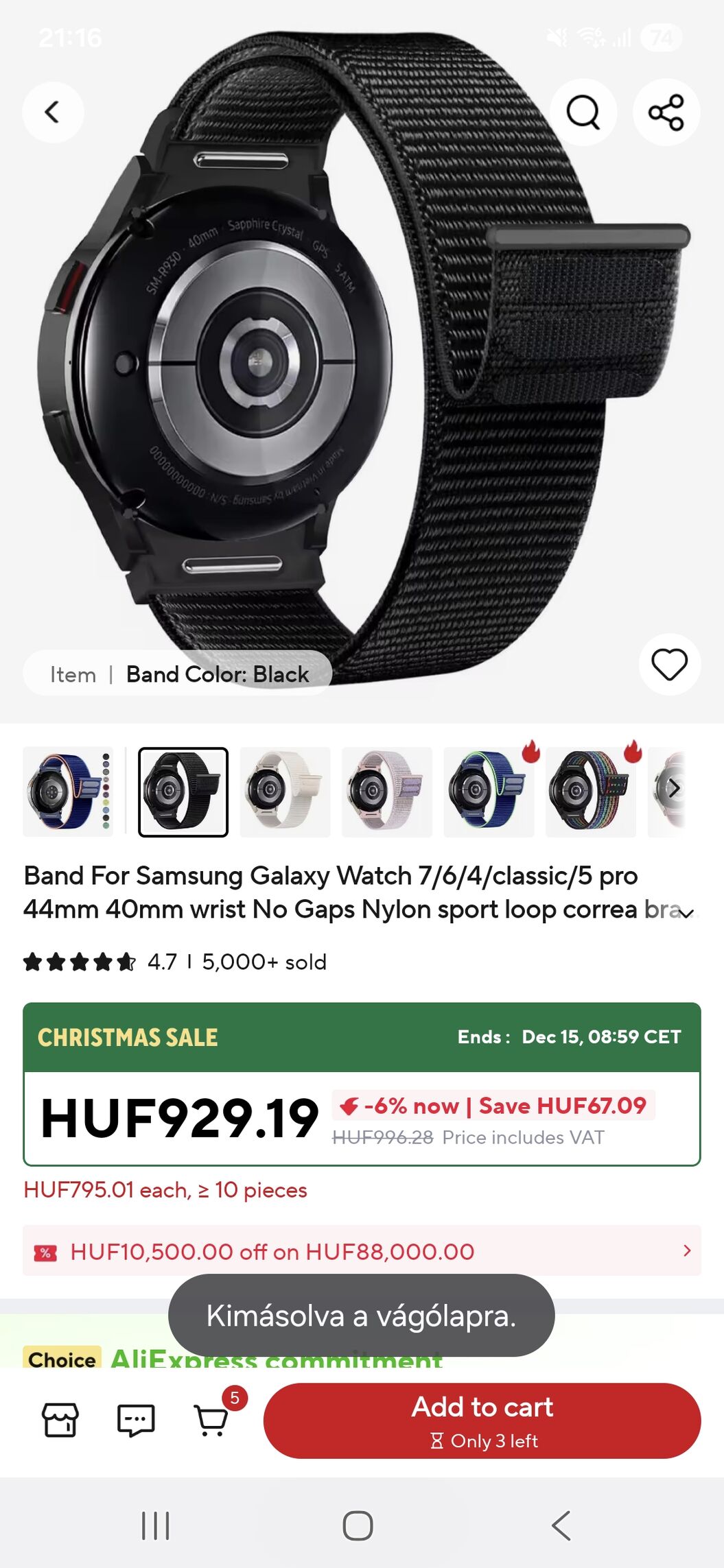Open search from the product page
This screenshot has height=1568, width=724.
(x=583, y=112)
